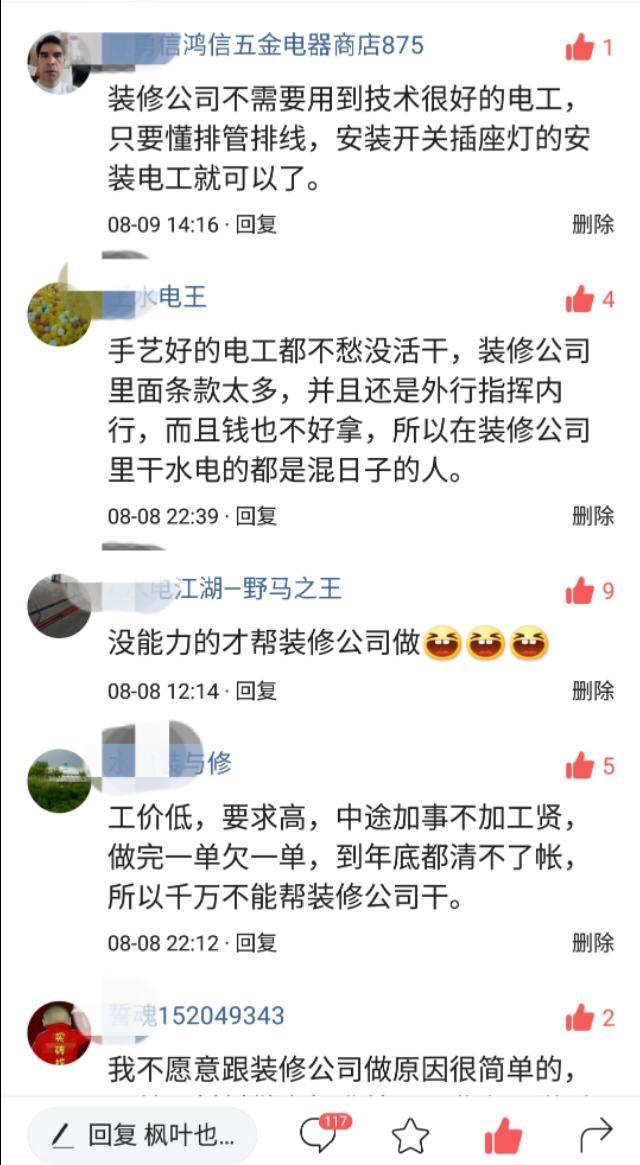
Task: Reply to the 08-08 12:14 comment
Action: click(257, 690)
